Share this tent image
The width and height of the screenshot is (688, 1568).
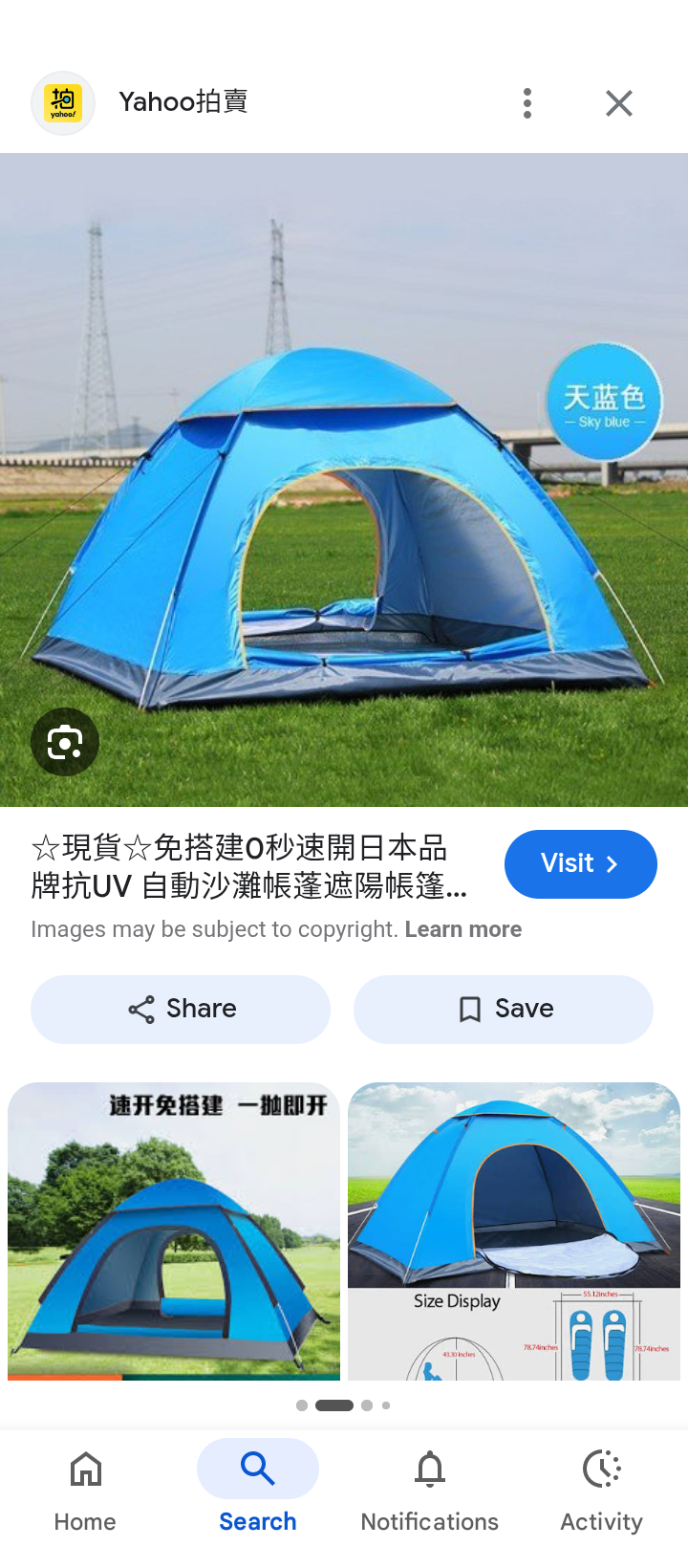[x=181, y=1010]
